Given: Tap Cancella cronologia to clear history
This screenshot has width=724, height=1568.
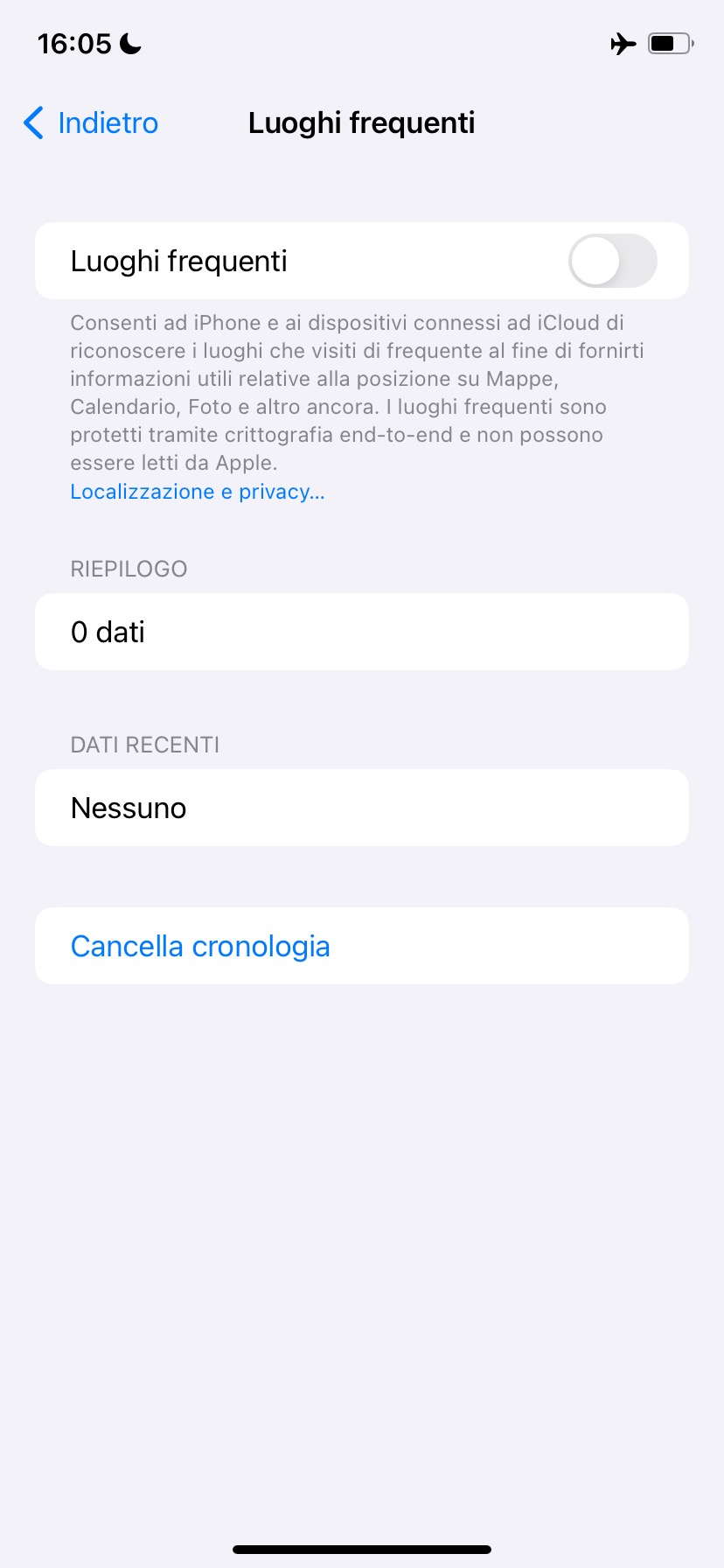Looking at the screenshot, I should click(200, 946).
